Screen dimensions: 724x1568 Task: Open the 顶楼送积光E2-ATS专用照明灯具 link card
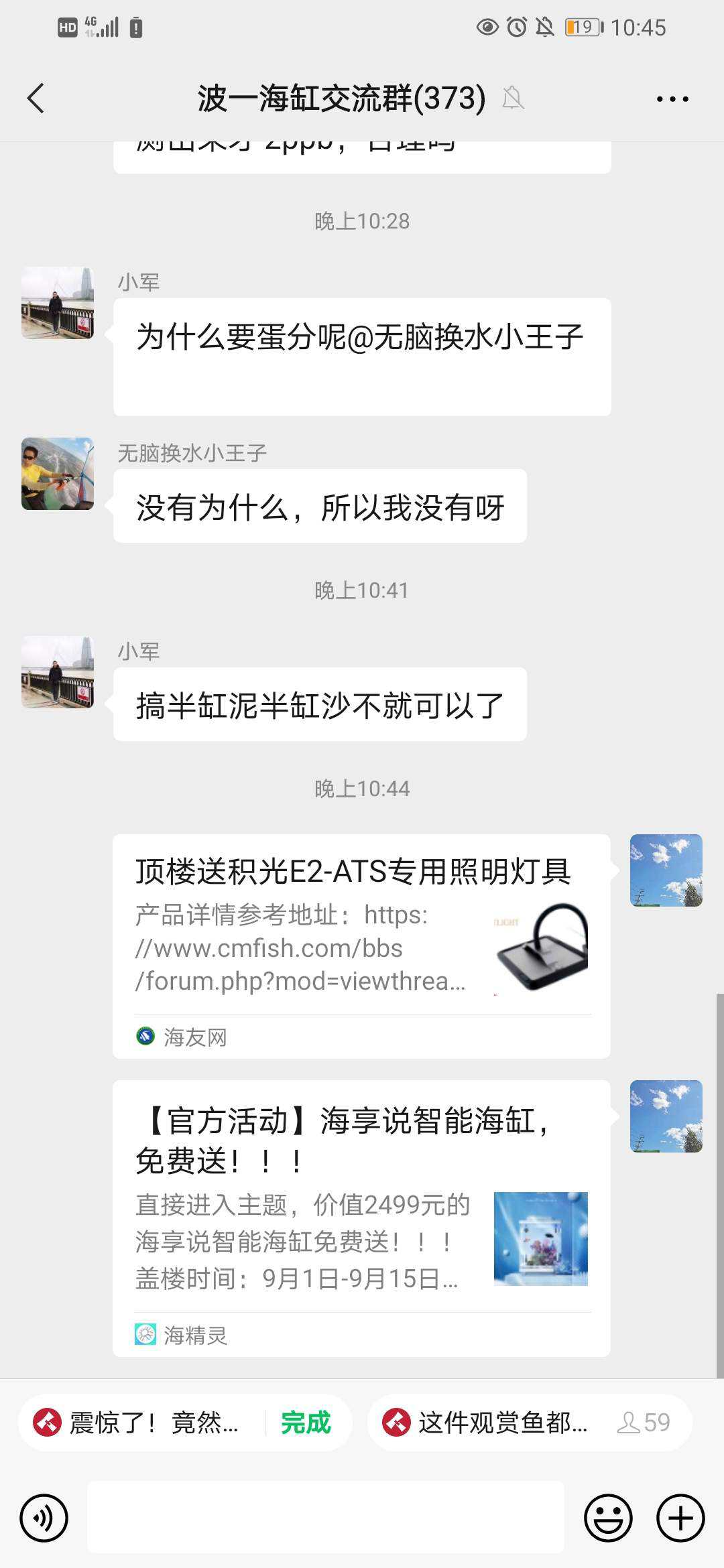tap(361, 945)
